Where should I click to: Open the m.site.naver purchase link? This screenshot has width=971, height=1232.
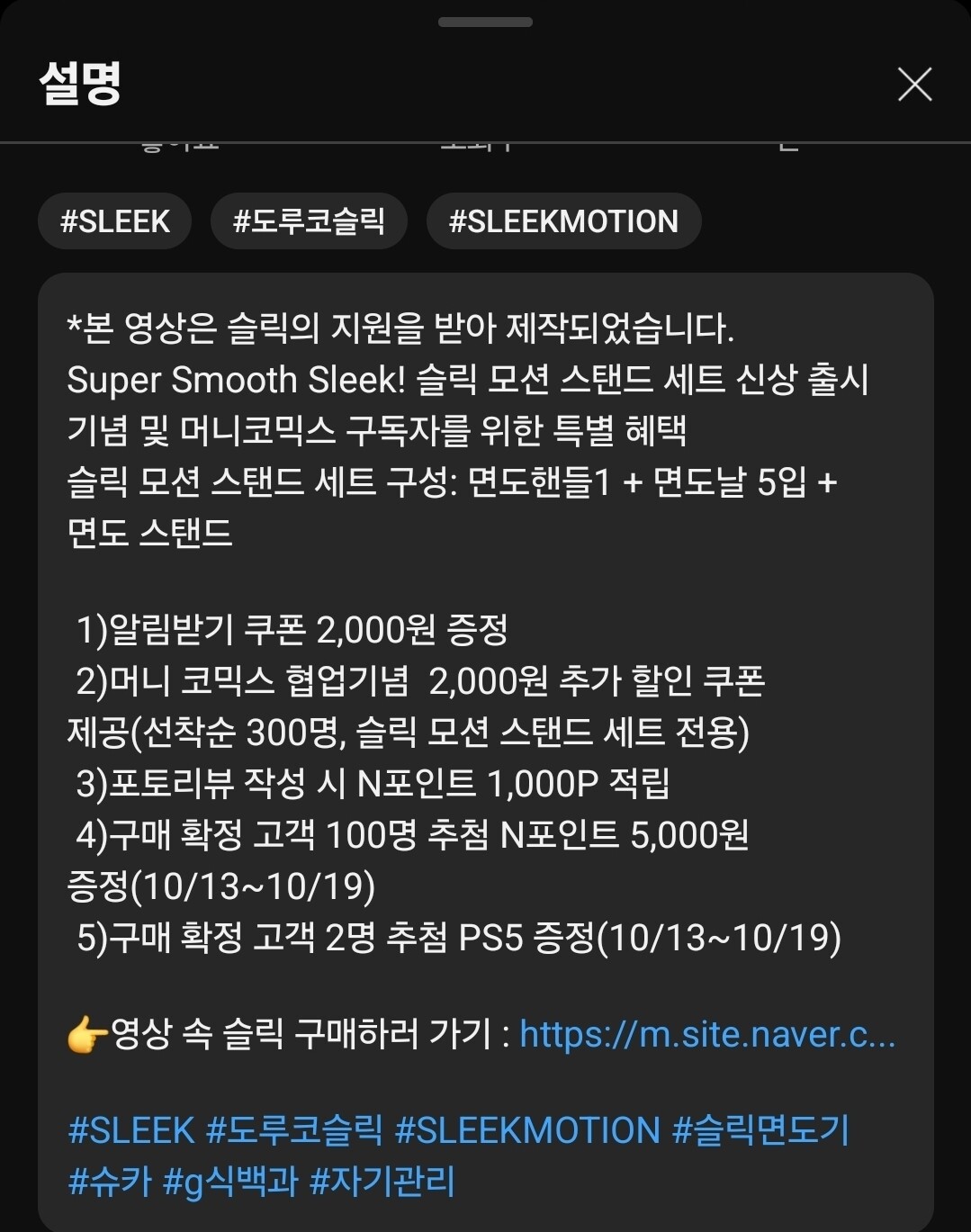pyautogui.click(x=707, y=1035)
